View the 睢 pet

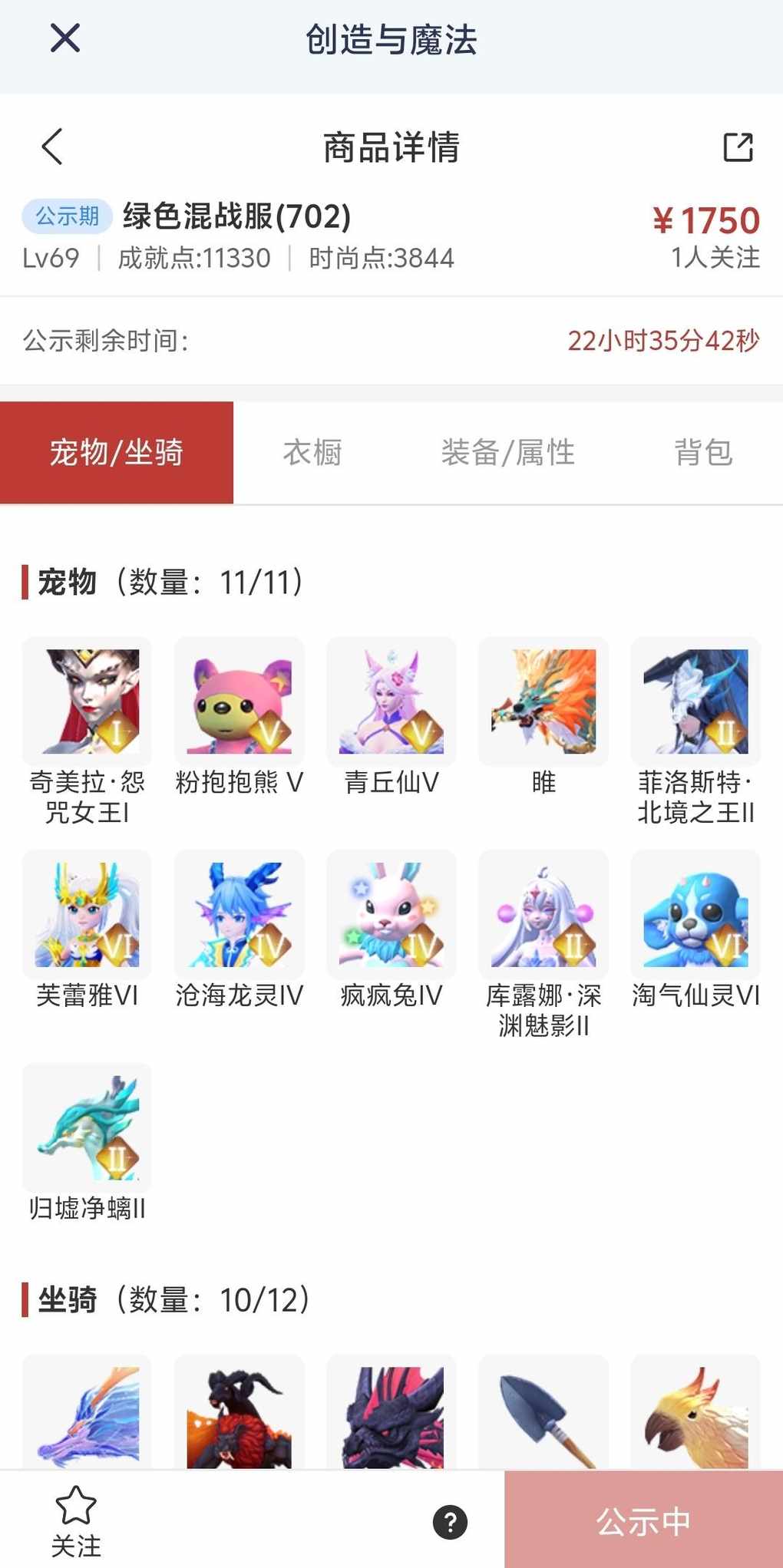(543, 701)
